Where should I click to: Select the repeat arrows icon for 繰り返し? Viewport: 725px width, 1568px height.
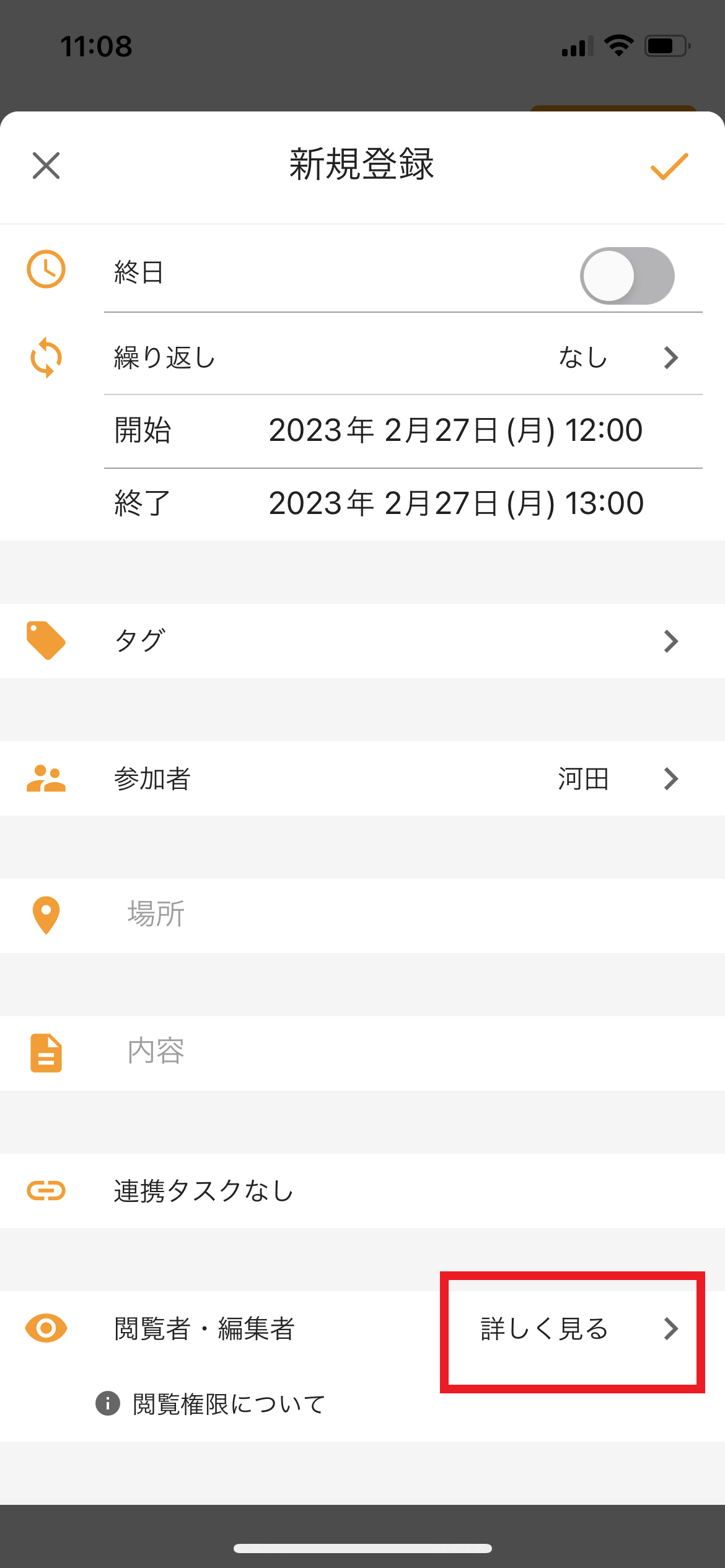(x=45, y=357)
